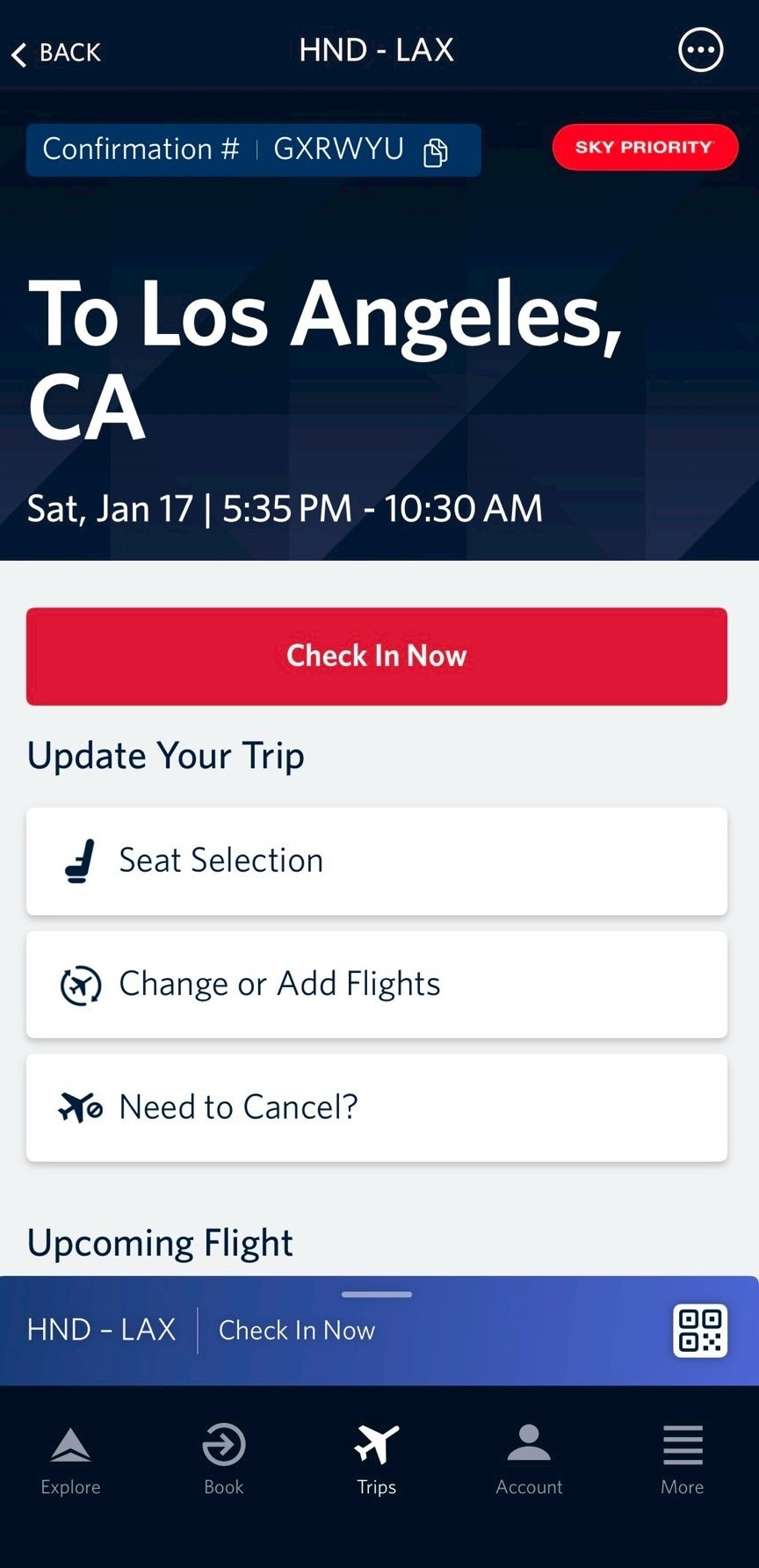Show the boarding QR code icon
The image size is (759, 1568).
700,1330
